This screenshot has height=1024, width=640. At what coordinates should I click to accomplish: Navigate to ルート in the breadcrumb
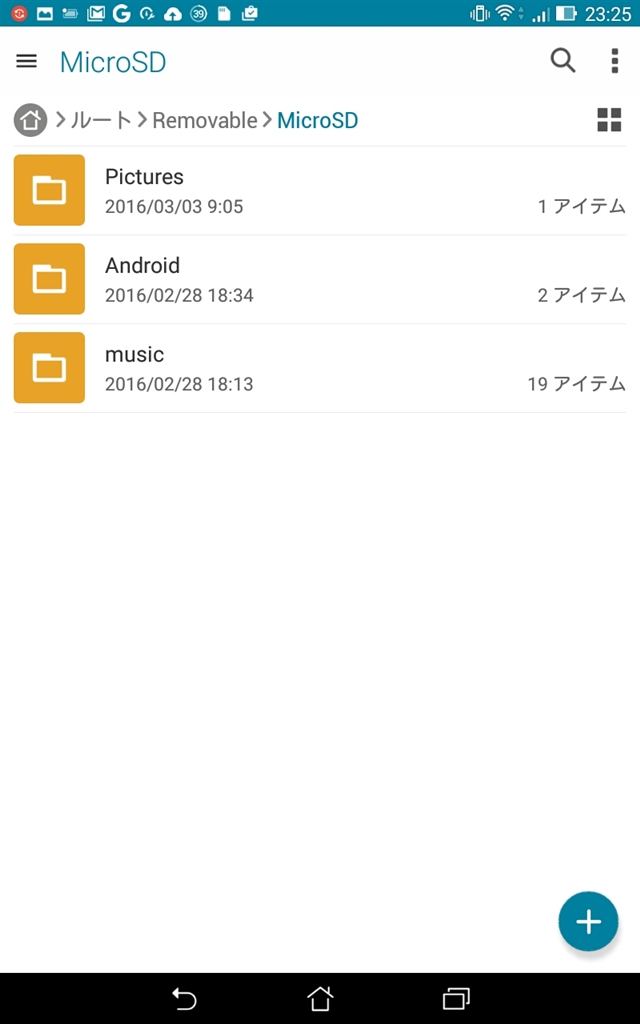point(101,121)
